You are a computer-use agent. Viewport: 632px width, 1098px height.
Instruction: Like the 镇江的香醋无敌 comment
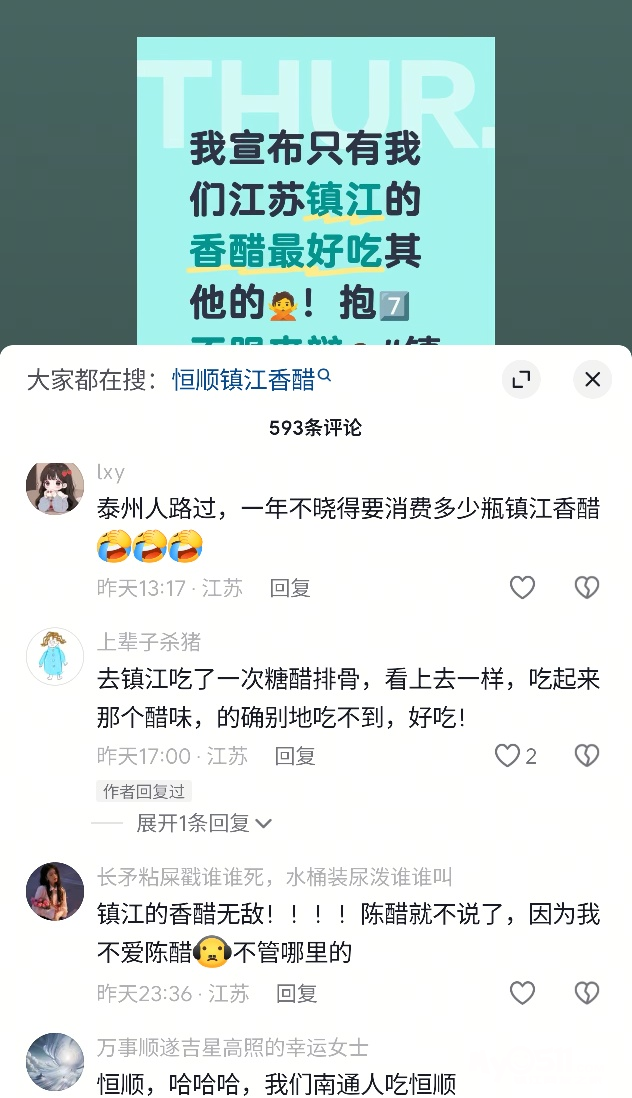point(522,993)
